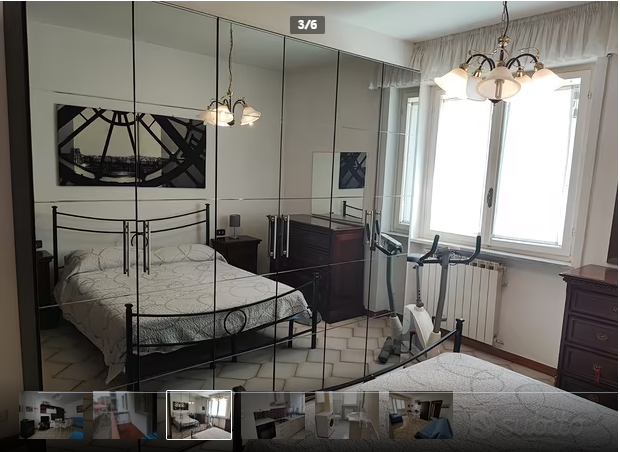The width and height of the screenshot is (620, 452).
Task: Select the highlighted bedroom thumbnail
Action: (x=199, y=415)
